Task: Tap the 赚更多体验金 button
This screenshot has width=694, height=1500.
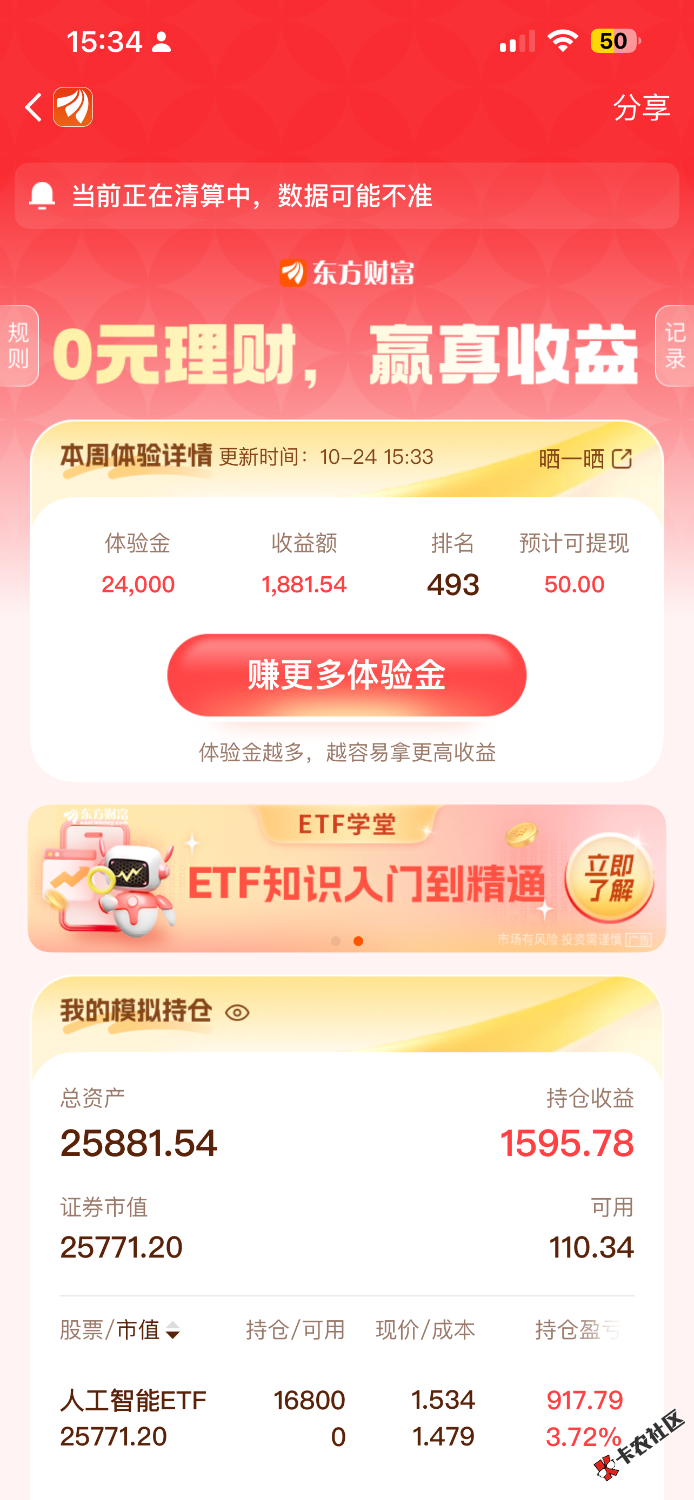Action: point(346,676)
